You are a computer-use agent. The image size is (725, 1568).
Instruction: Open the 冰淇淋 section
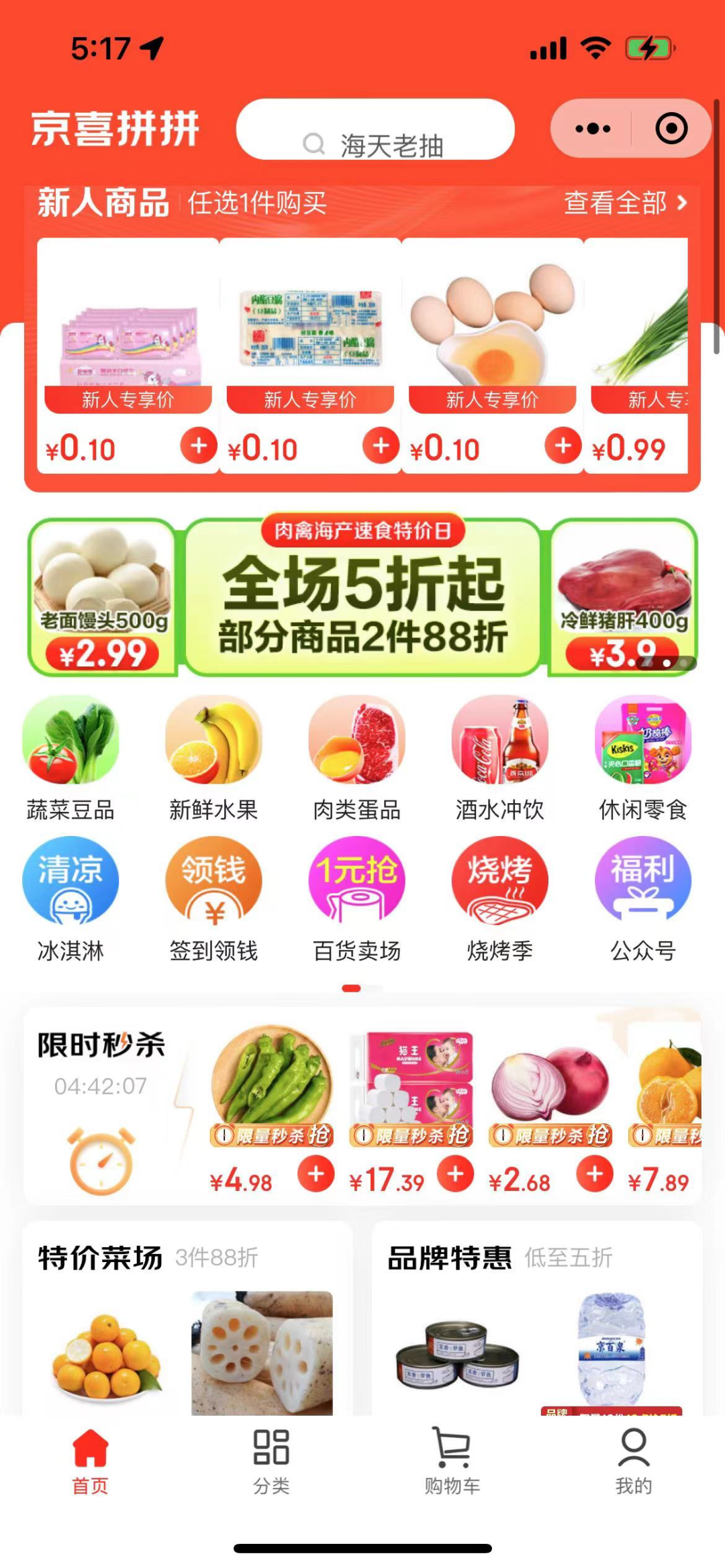pos(70,899)
